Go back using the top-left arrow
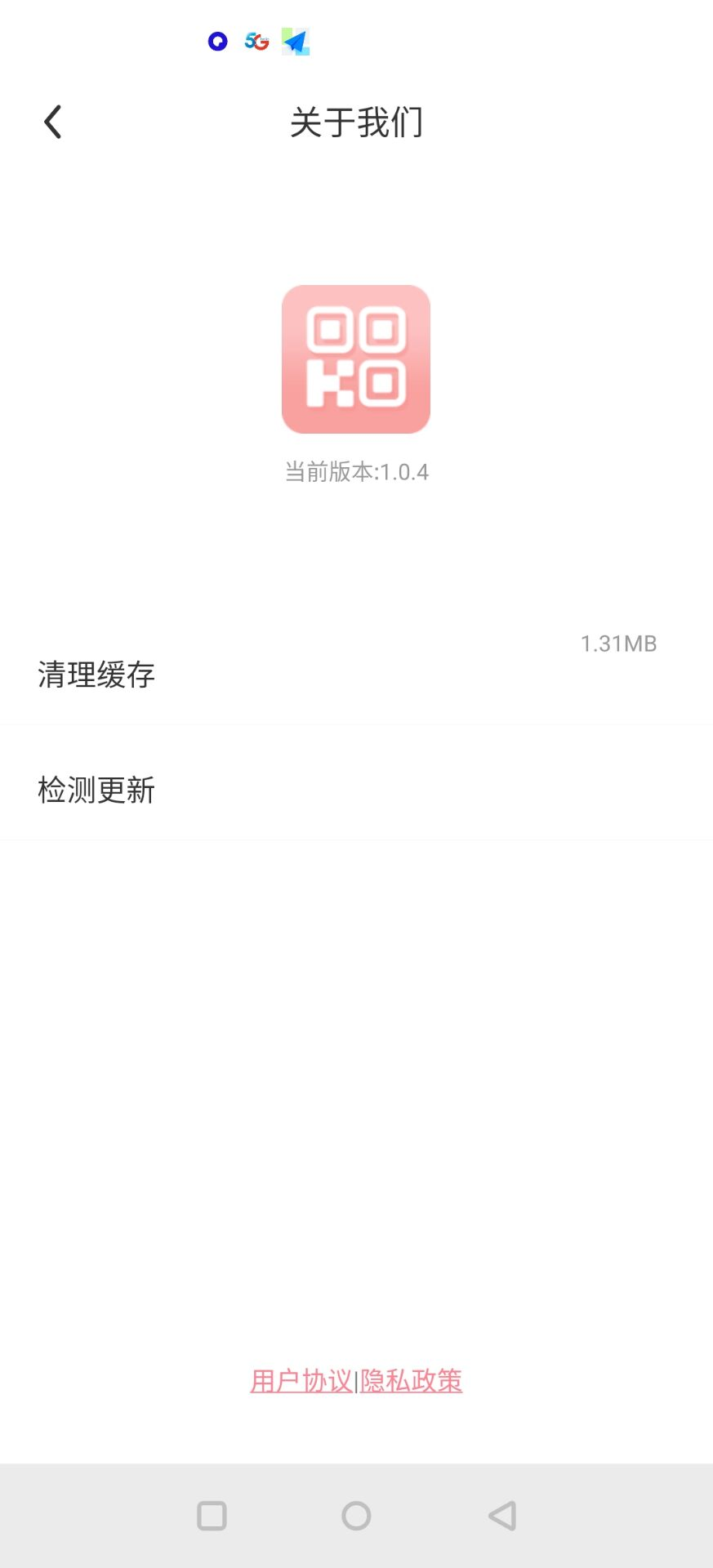The image size is (713, 1568). click(53, 122)
